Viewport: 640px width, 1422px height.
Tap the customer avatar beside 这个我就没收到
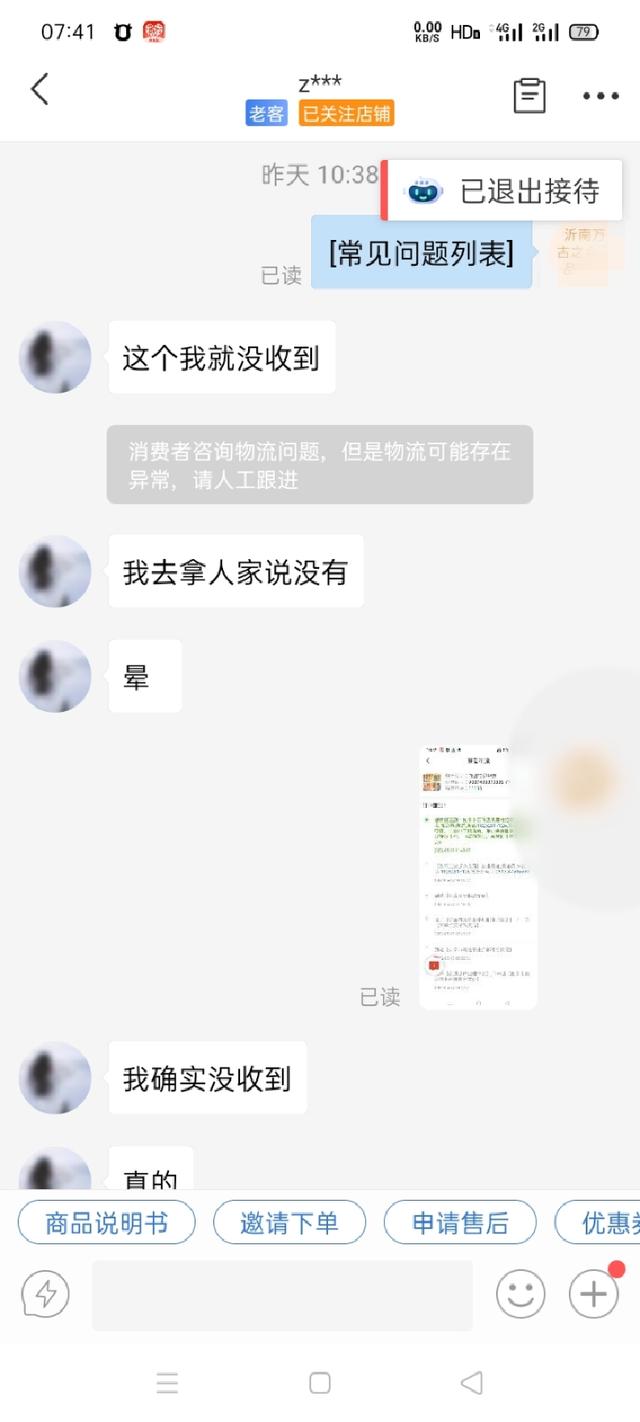55,357
